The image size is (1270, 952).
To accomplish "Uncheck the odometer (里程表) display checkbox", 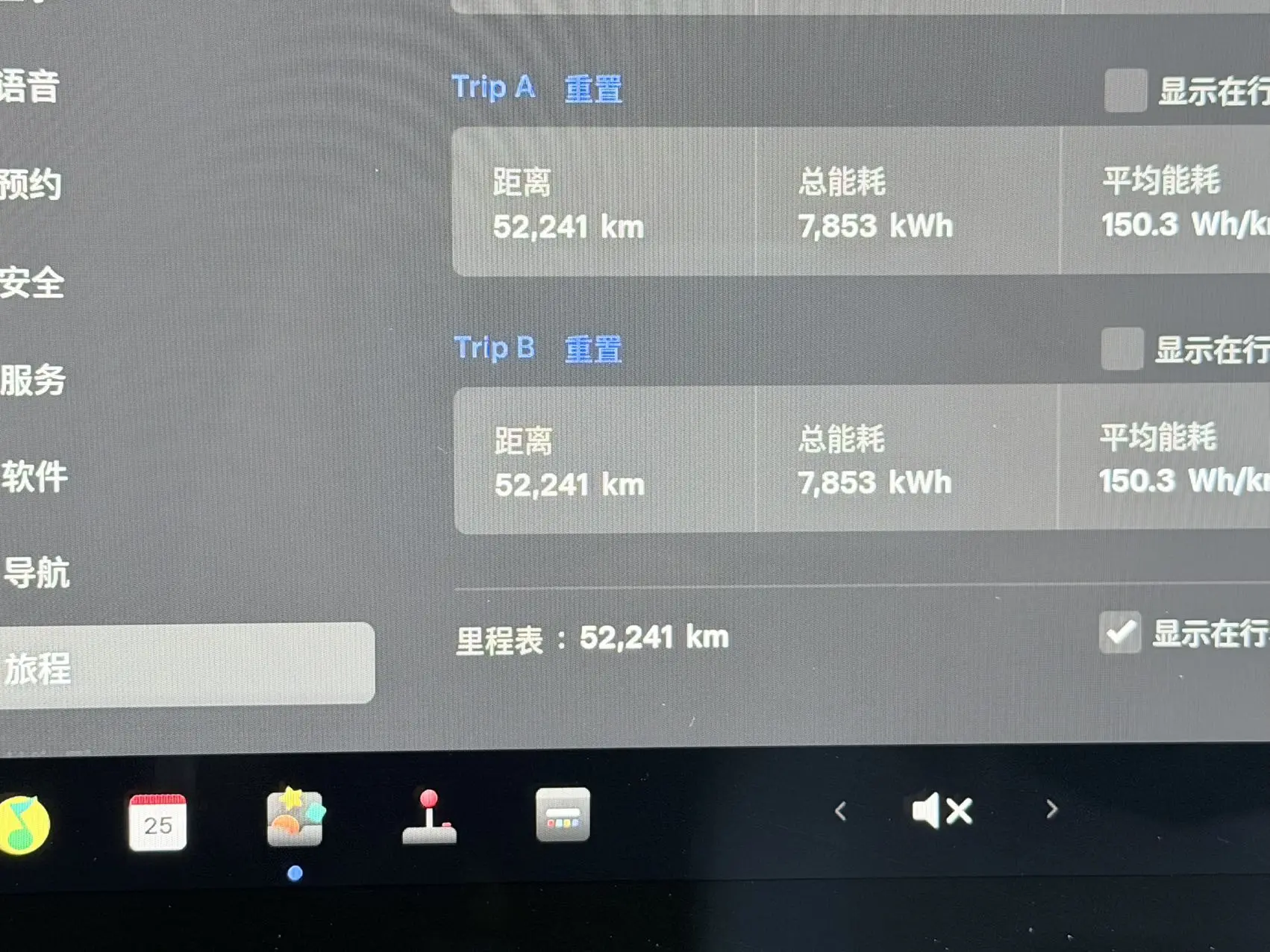I will point(1119,633).
